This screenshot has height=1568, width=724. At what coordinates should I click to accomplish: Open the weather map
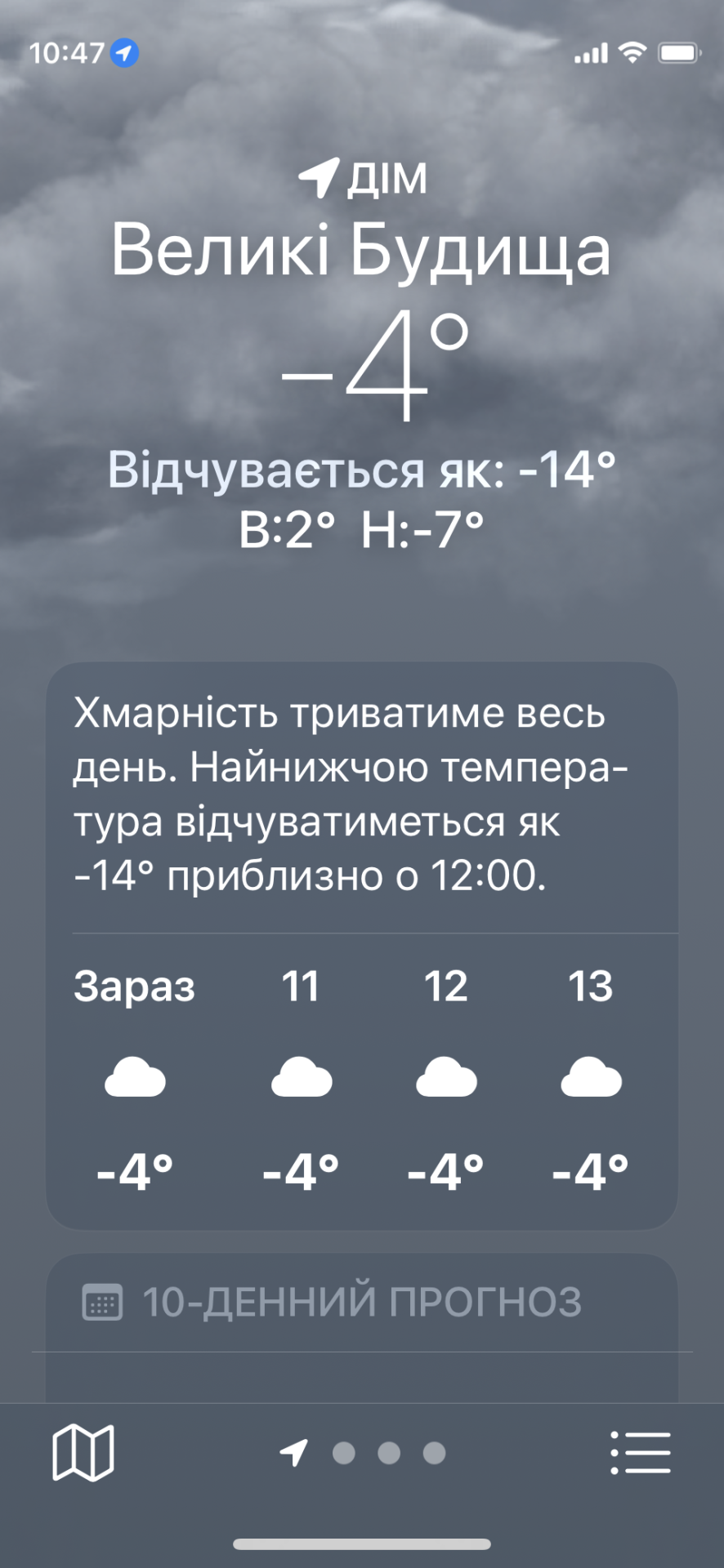pos(83,1453)
